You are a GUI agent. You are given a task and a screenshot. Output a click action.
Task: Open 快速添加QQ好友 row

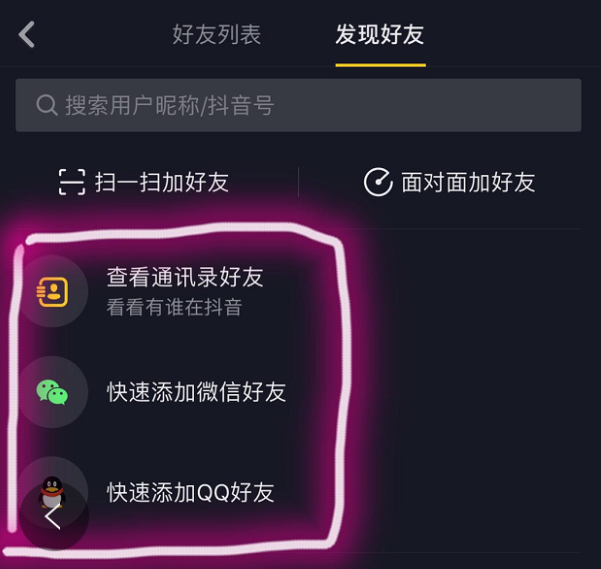190,492
